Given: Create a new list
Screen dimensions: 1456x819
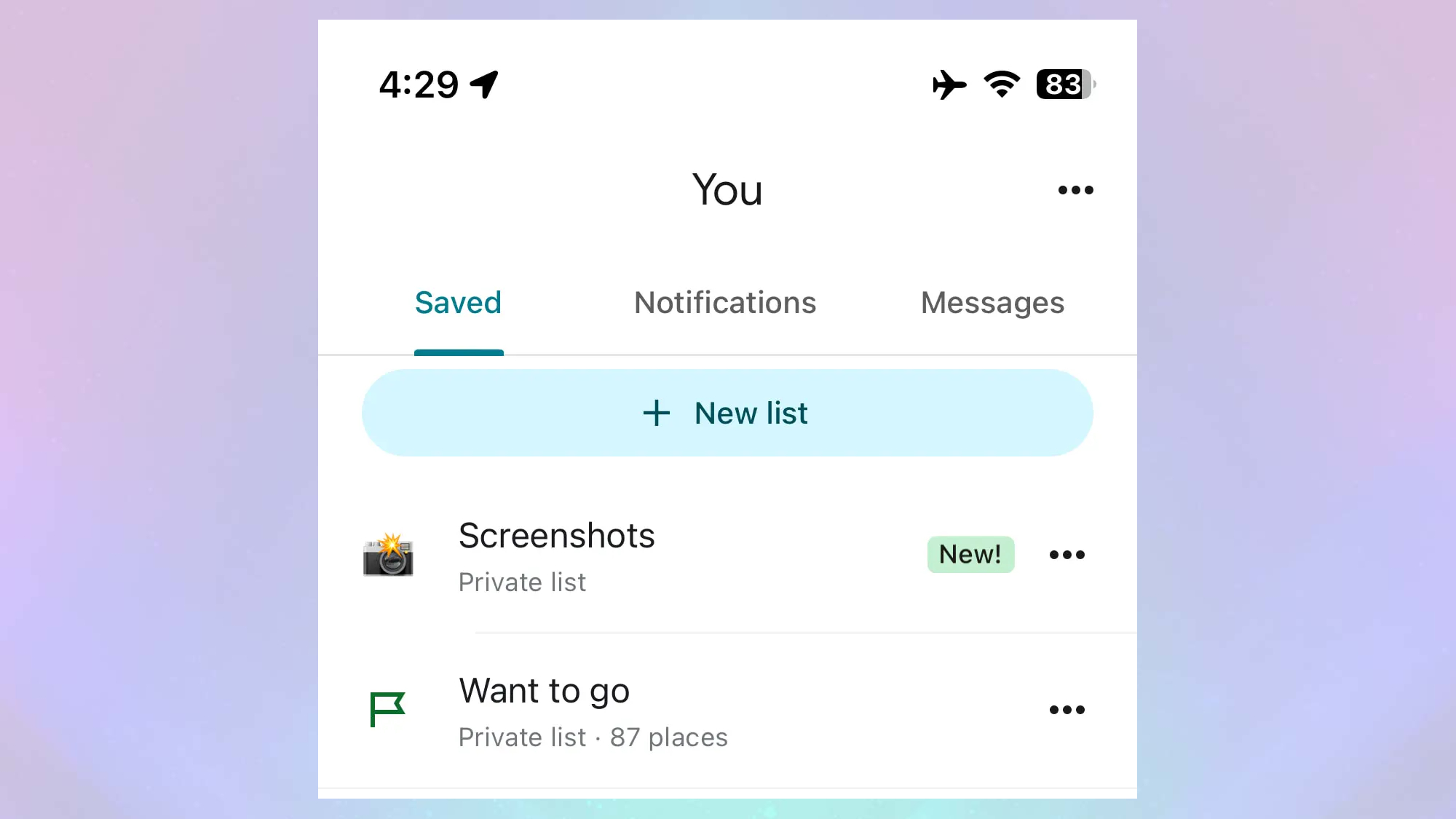Looking at the screenshot, I should 727,413.
